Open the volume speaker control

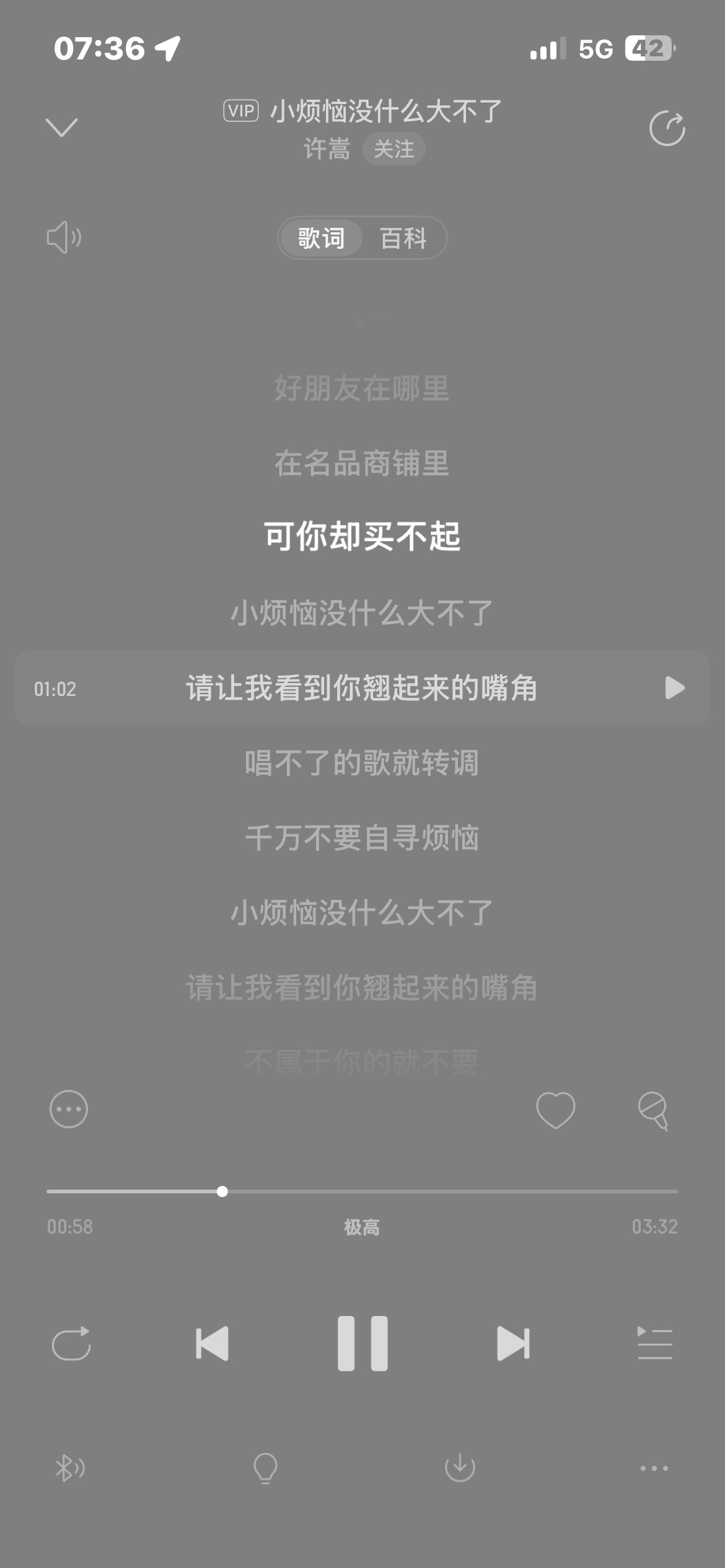click(64, 238)
